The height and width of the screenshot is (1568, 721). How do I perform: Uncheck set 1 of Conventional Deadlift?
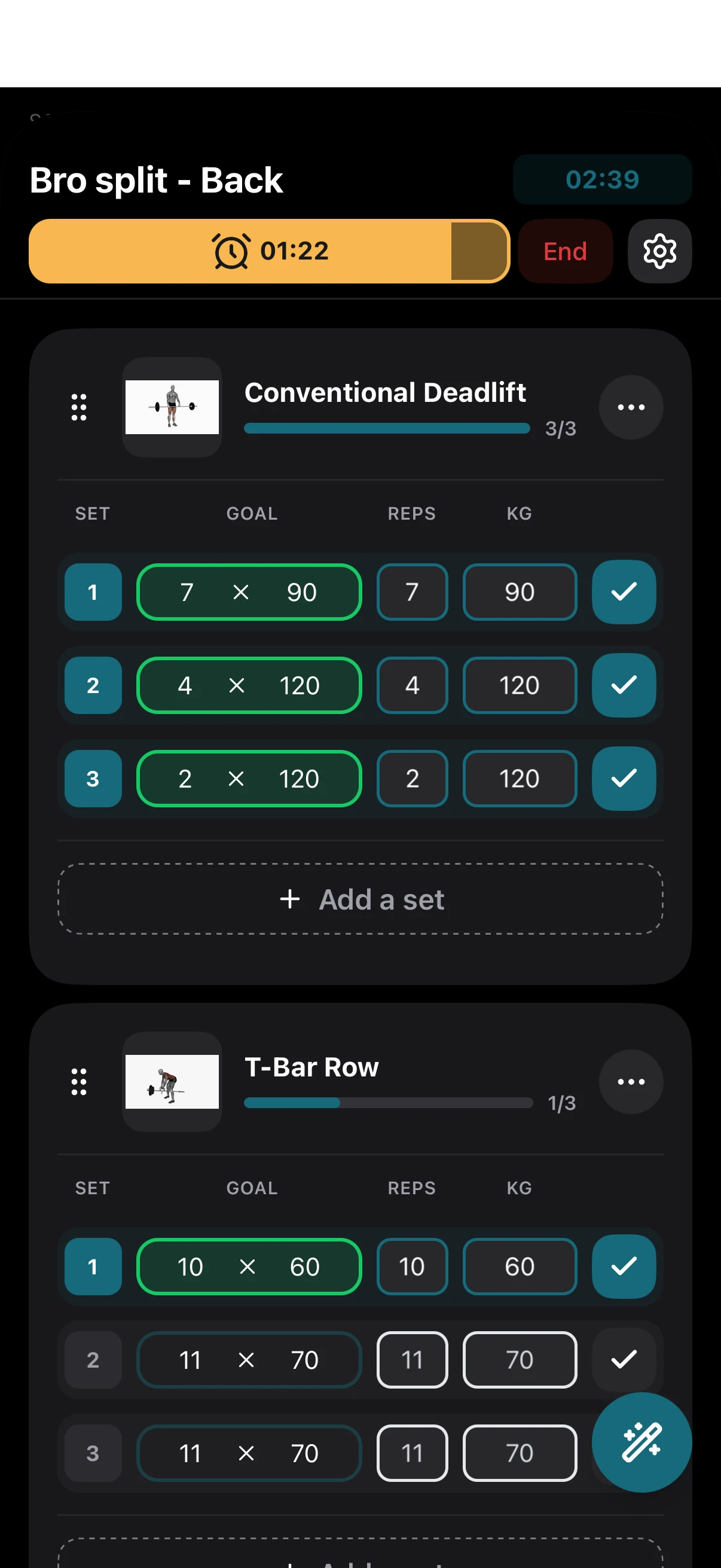tap(624, 591)
